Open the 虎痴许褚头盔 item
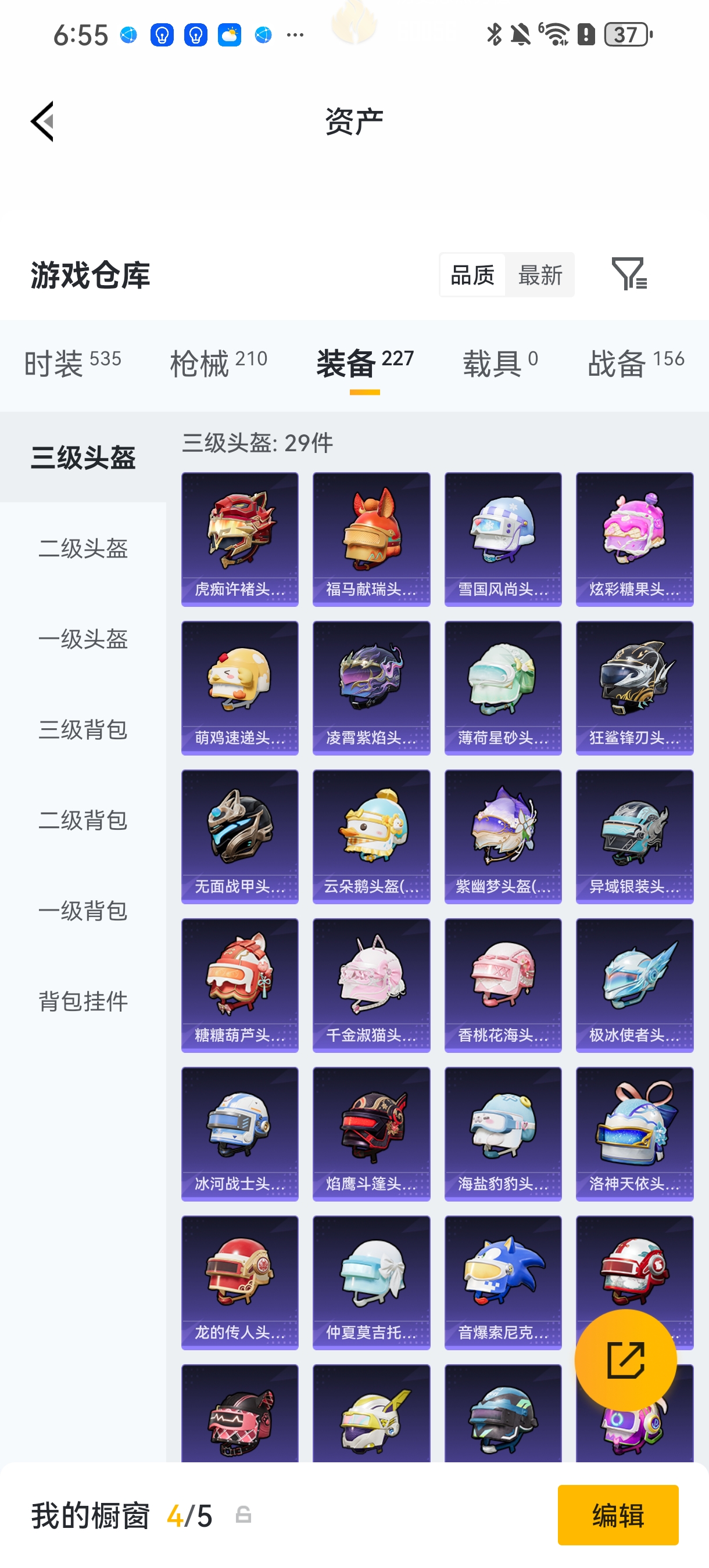Viewport: 709px width, 1568px height. pos(239,538)
